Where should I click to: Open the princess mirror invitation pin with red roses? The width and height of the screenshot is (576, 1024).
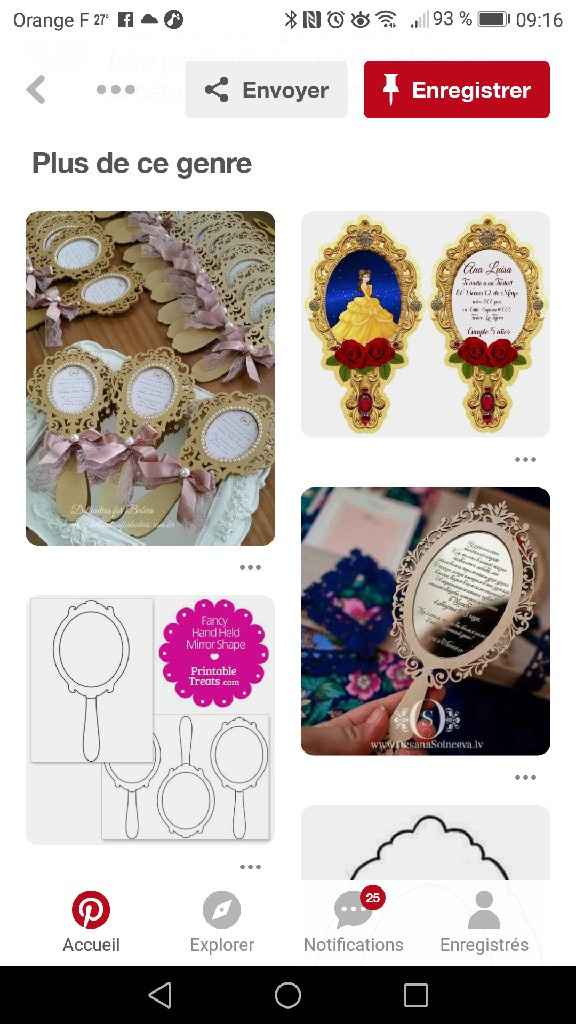[425, 324]
